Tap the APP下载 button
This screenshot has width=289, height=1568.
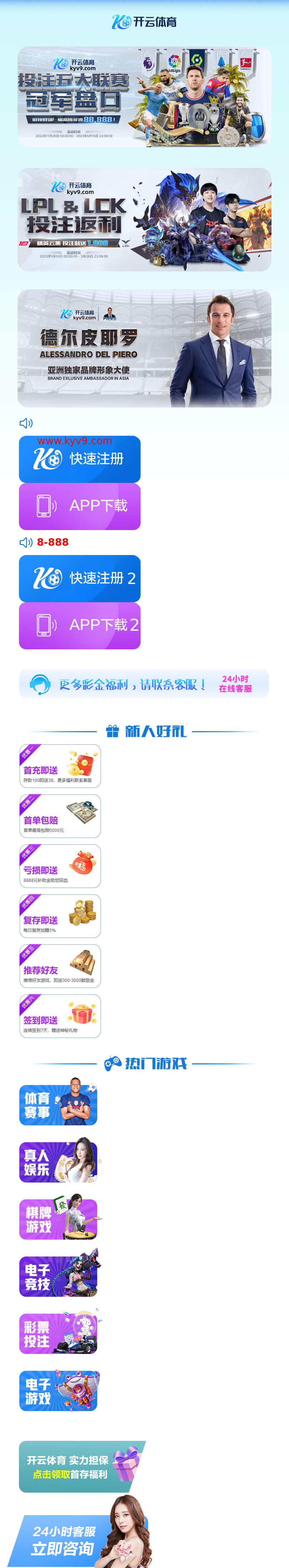80,506
